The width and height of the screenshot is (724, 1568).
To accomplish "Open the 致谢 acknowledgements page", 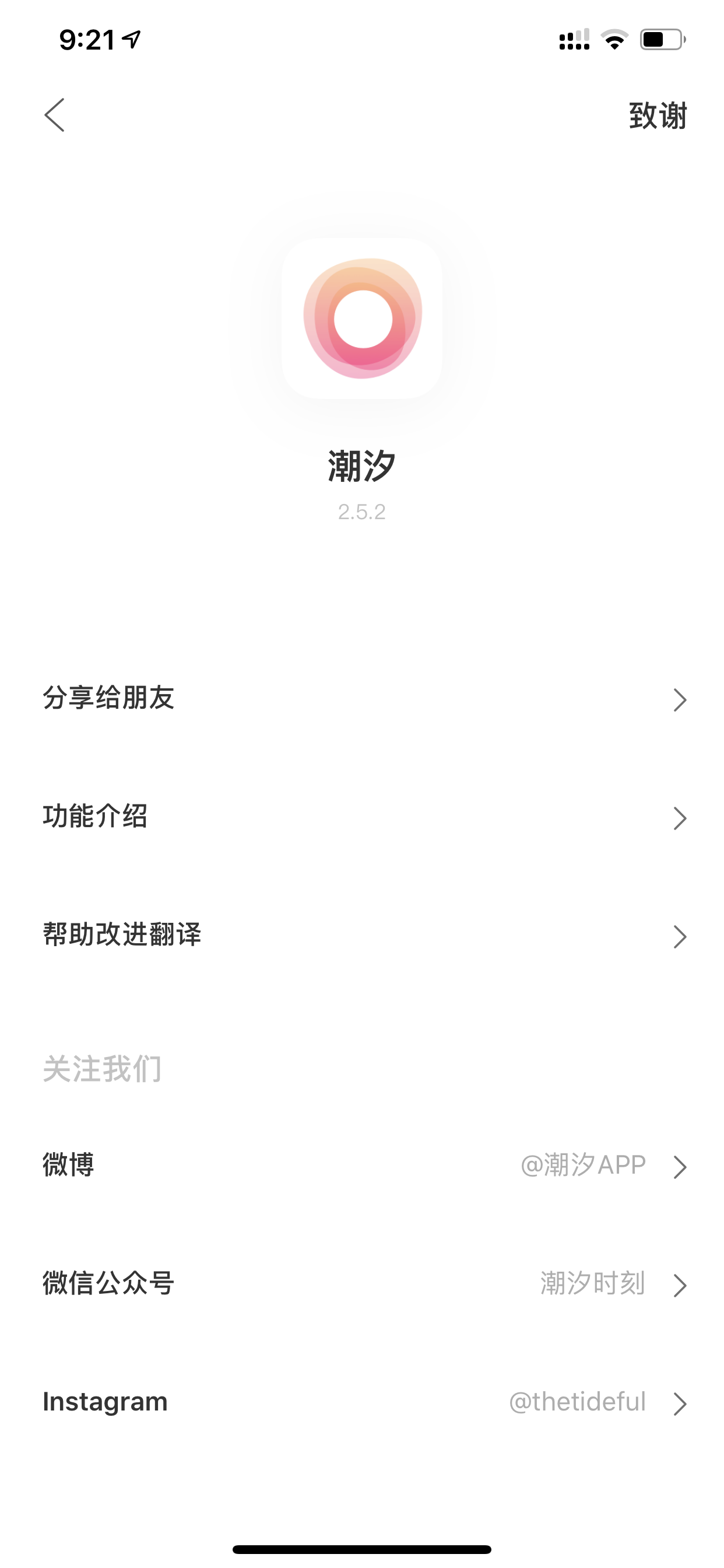I will (x=658, y=116).
